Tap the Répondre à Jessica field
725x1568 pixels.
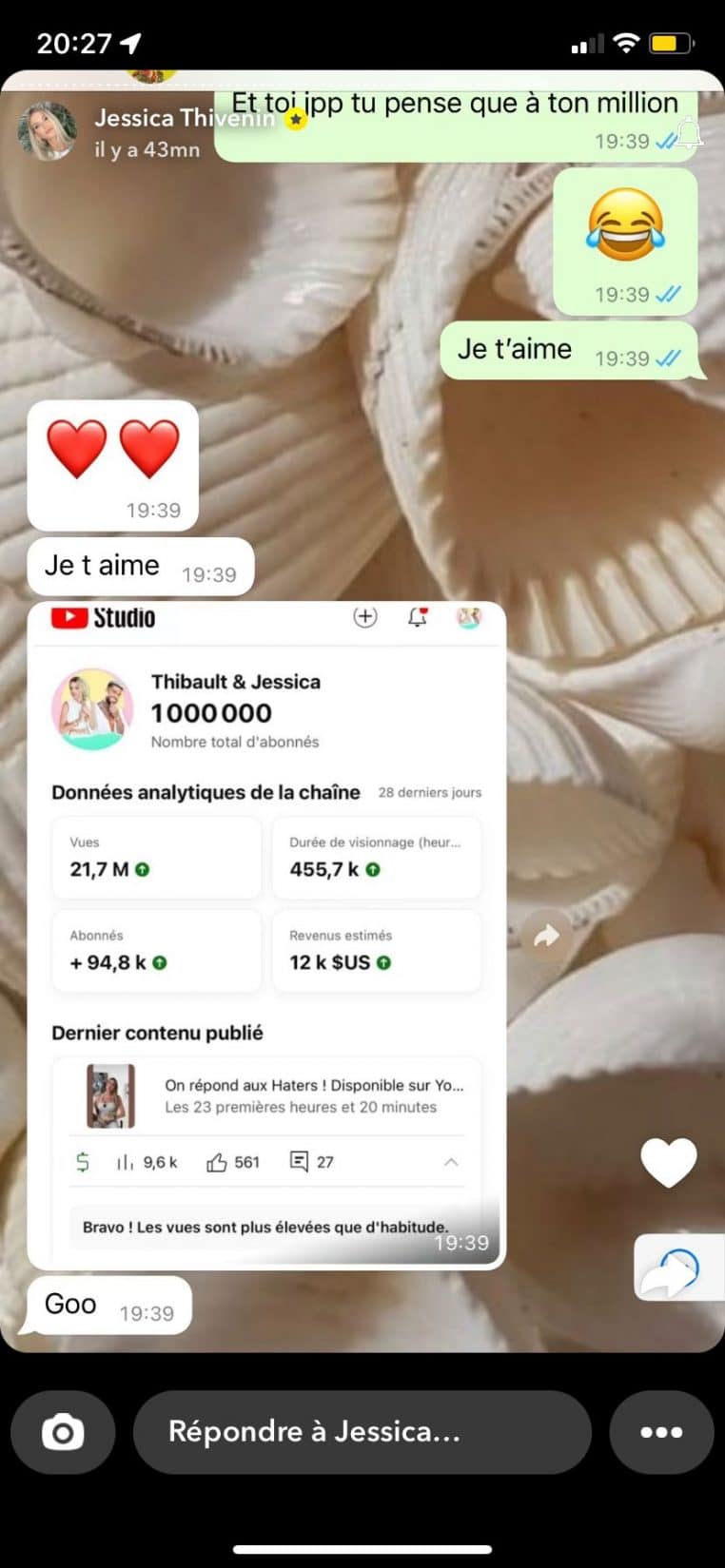pos(362,1432)
